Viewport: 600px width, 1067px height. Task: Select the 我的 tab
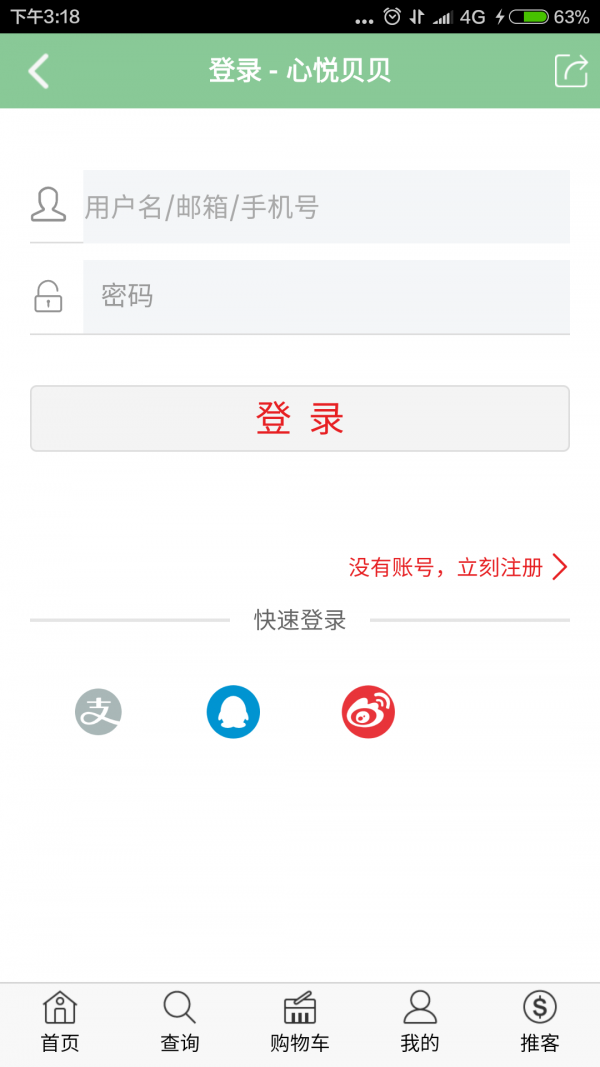coord(420,1023)
